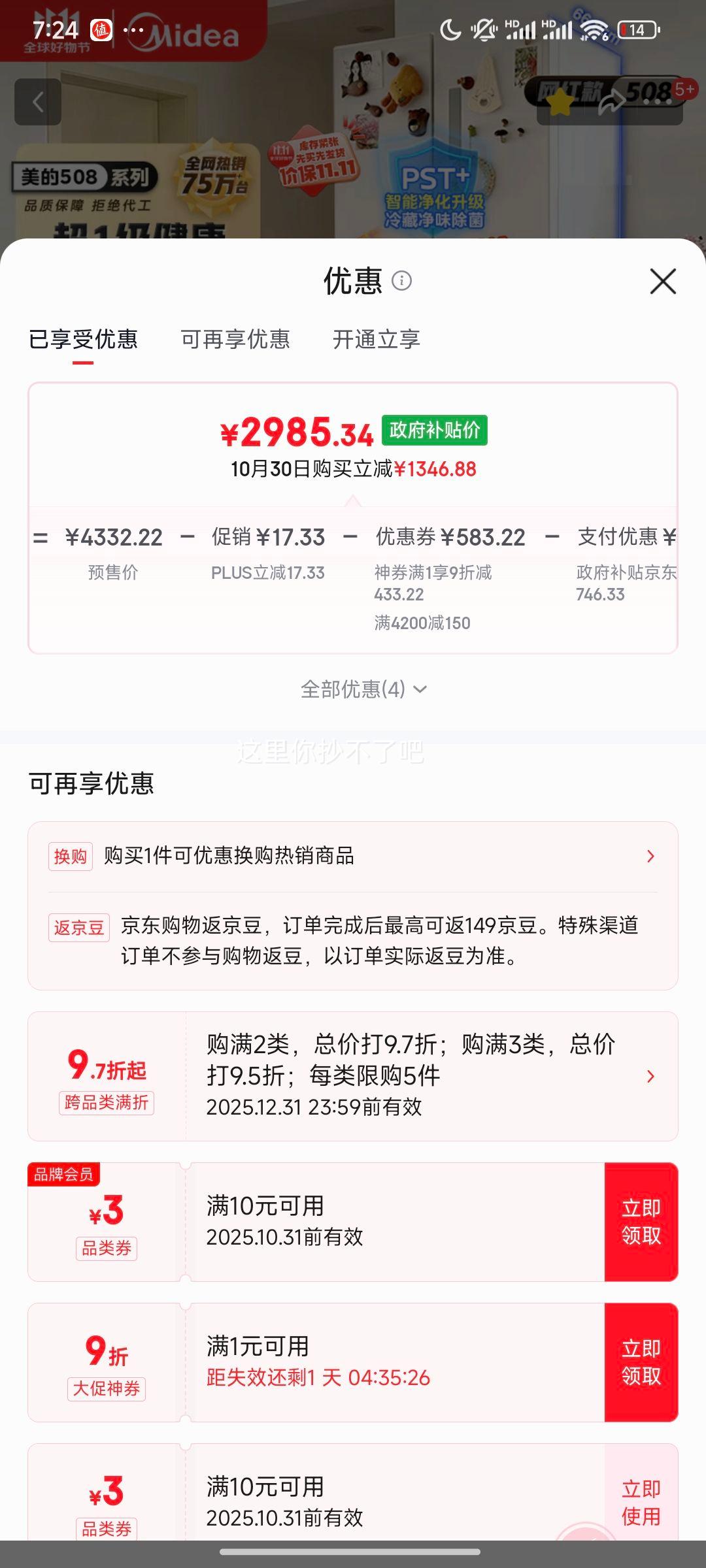Tap the back arrow on the product banner
The width and height of the screenshot is (706, 1568).
pyautogui.click(x=37, y=102)
